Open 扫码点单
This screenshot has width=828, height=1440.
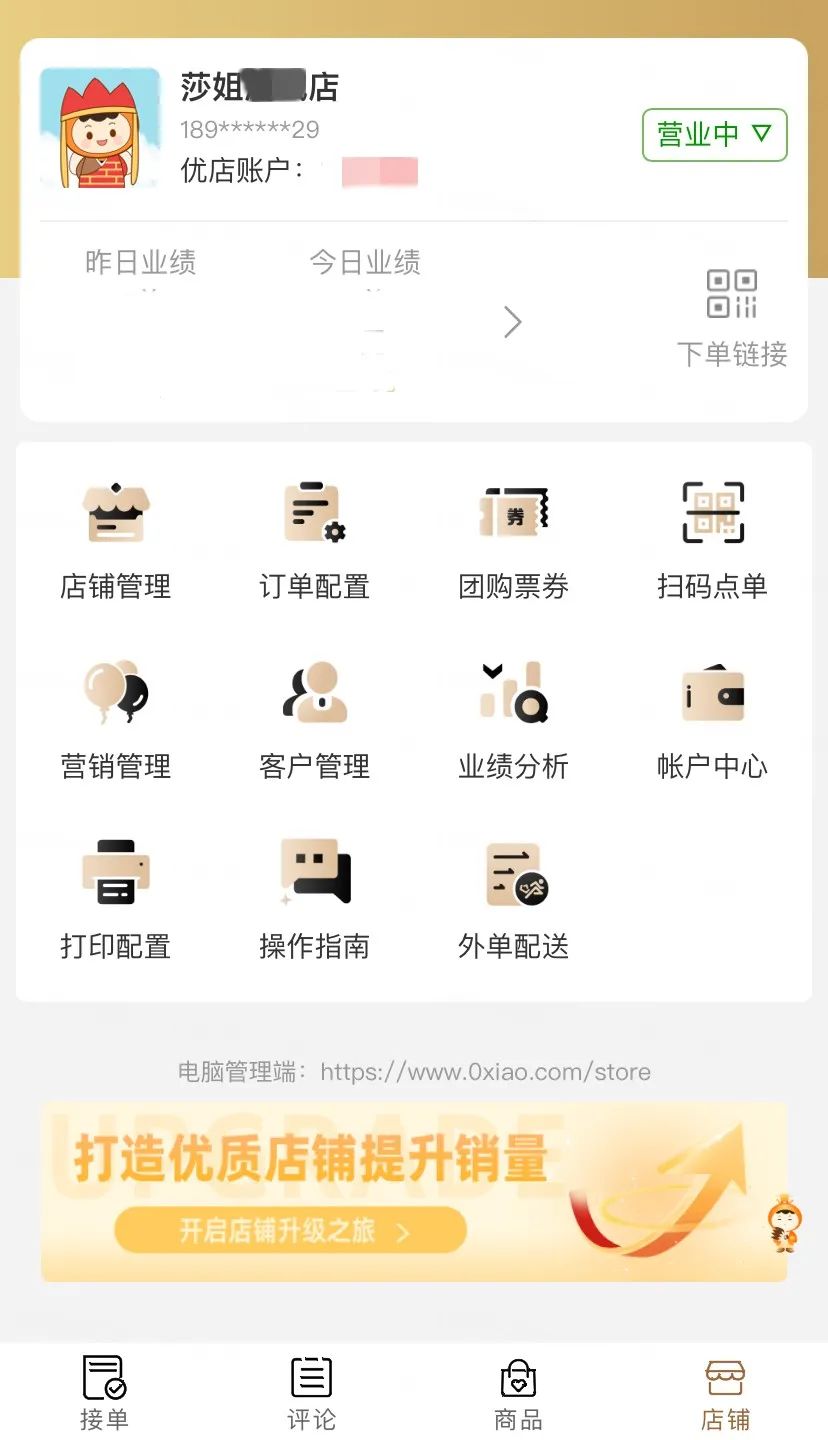point(712,541)
